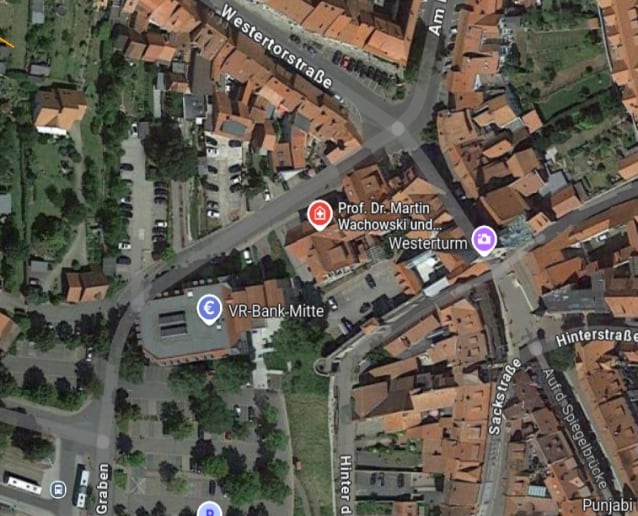Open the Prof. Dr. Martin Wachowski place marker
Image resolution: width=638 pixels, height=516 pixels.
(x=319, y=214)
